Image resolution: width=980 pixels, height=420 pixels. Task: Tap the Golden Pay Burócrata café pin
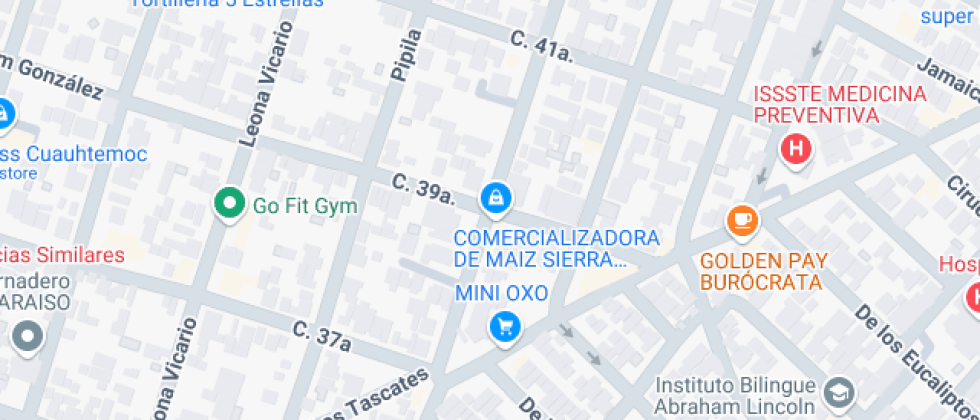[741, 219]
